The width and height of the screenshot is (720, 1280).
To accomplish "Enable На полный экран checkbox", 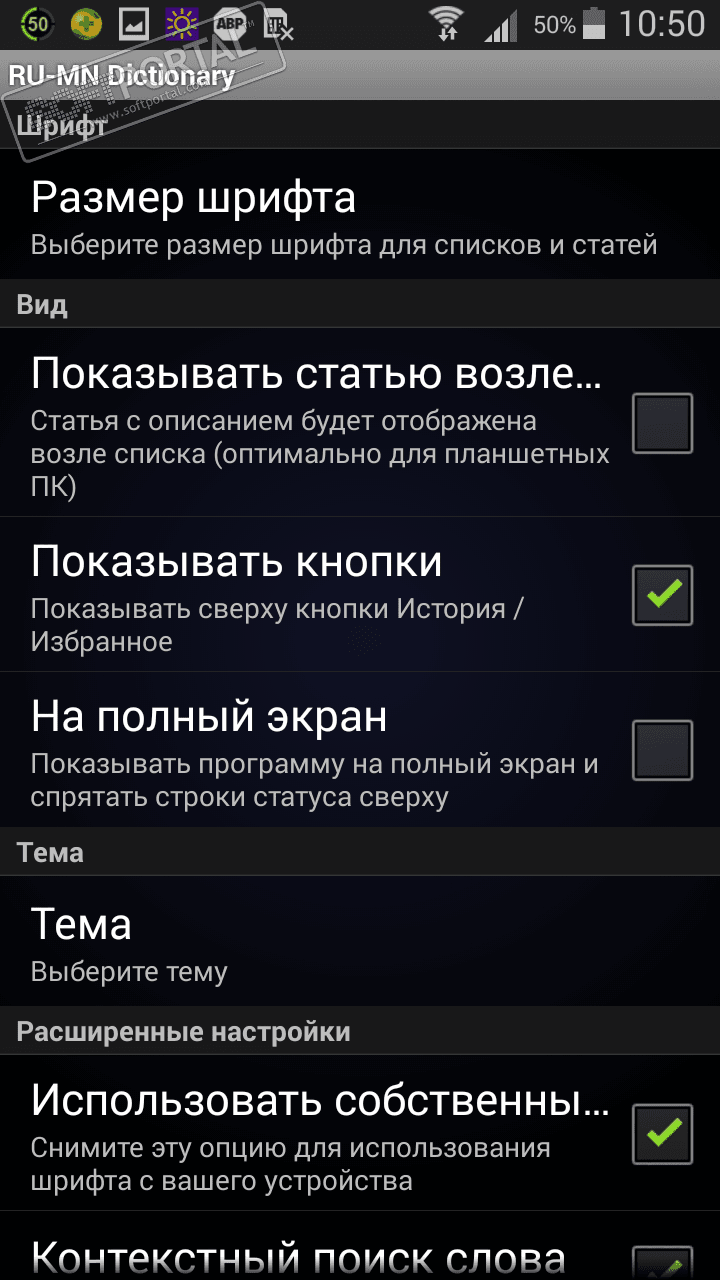I will tap(662, 750).
